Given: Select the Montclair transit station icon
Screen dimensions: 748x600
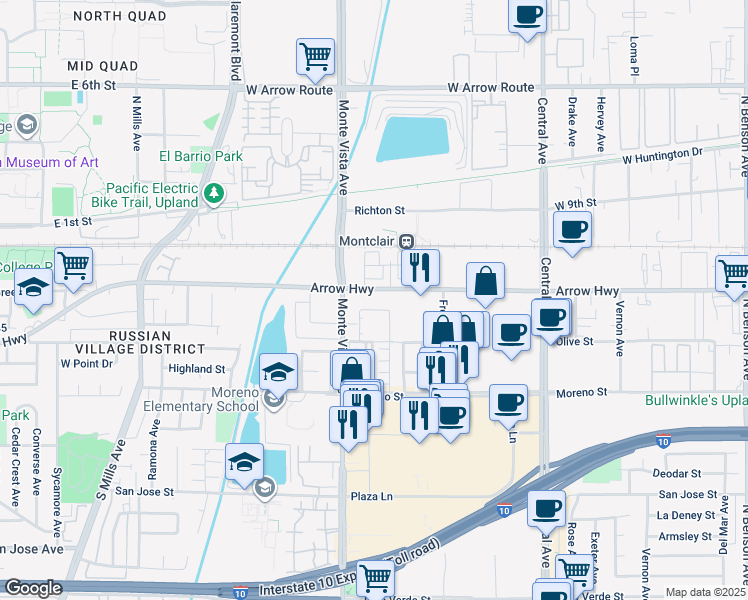Looking at the screenshot, I should point(406,241).
